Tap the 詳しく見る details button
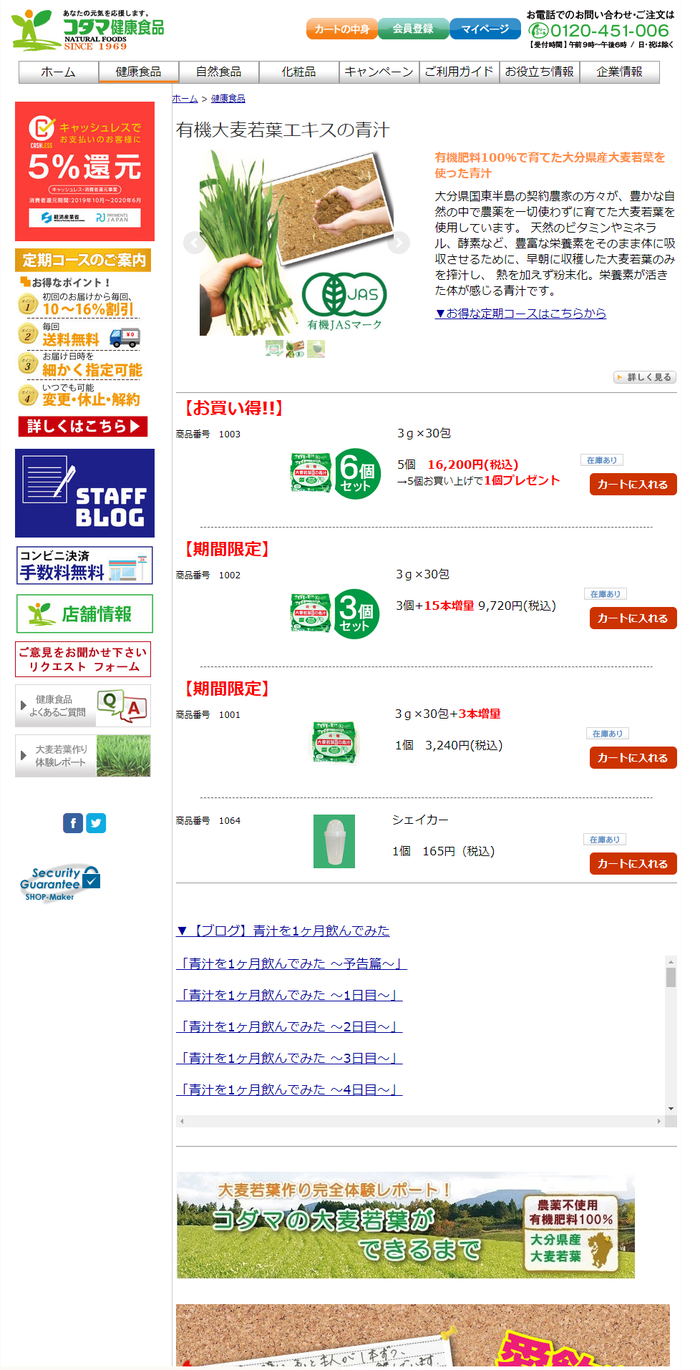The height and width of the screenshot is (1370, 700). point(644,377)
